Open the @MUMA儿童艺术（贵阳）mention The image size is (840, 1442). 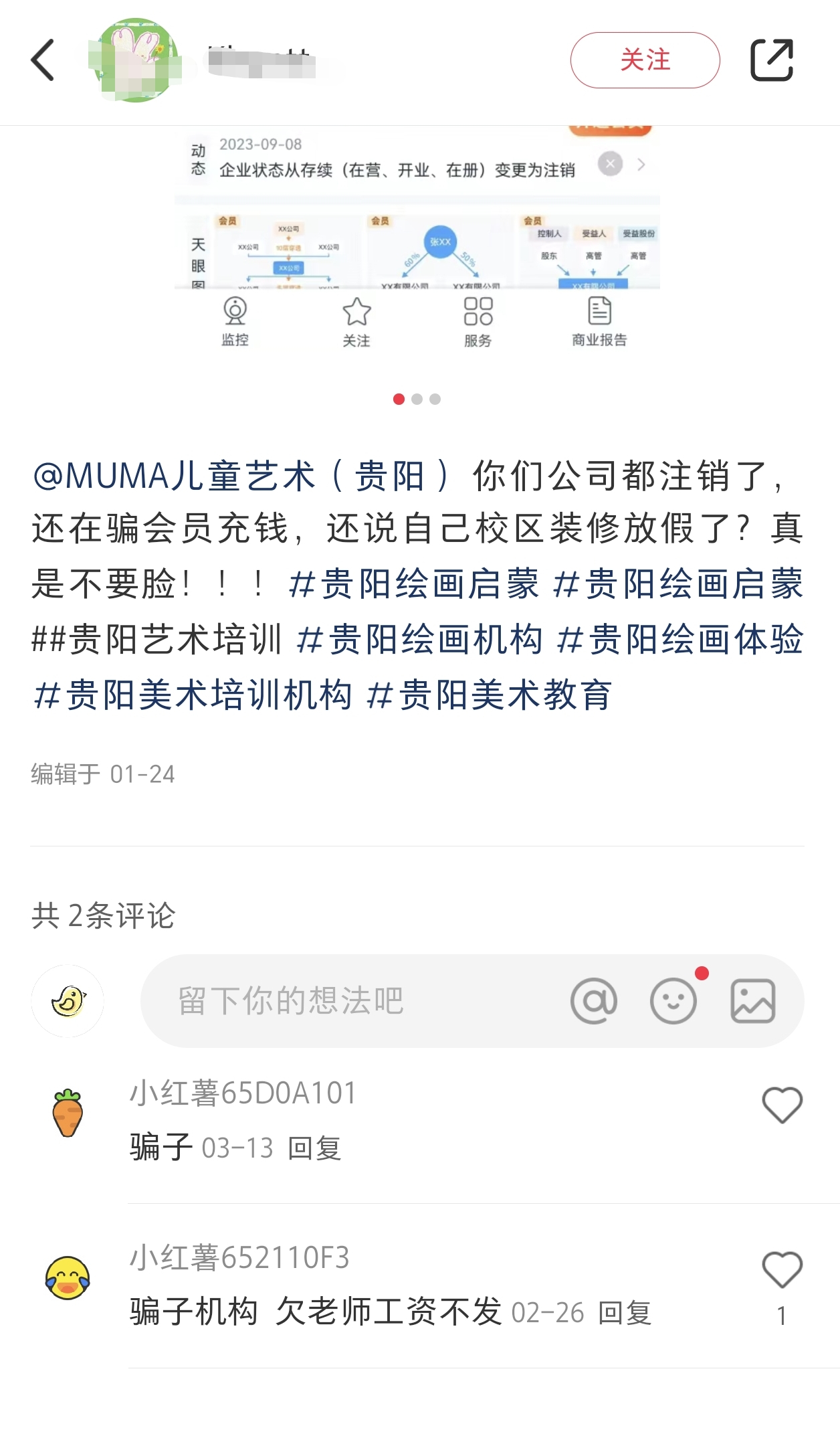click(241, 476)
